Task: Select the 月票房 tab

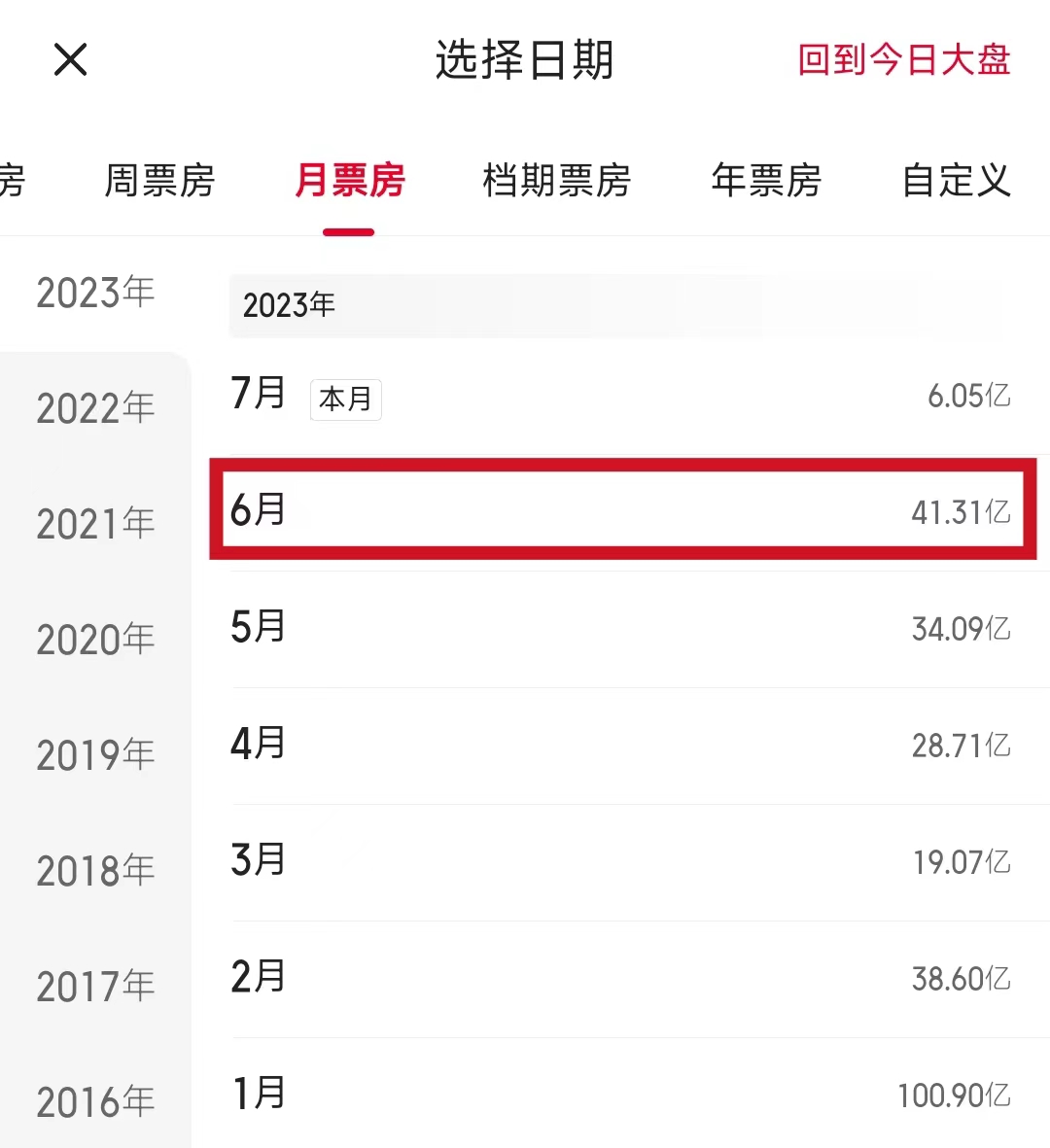Action: (349, 181)
